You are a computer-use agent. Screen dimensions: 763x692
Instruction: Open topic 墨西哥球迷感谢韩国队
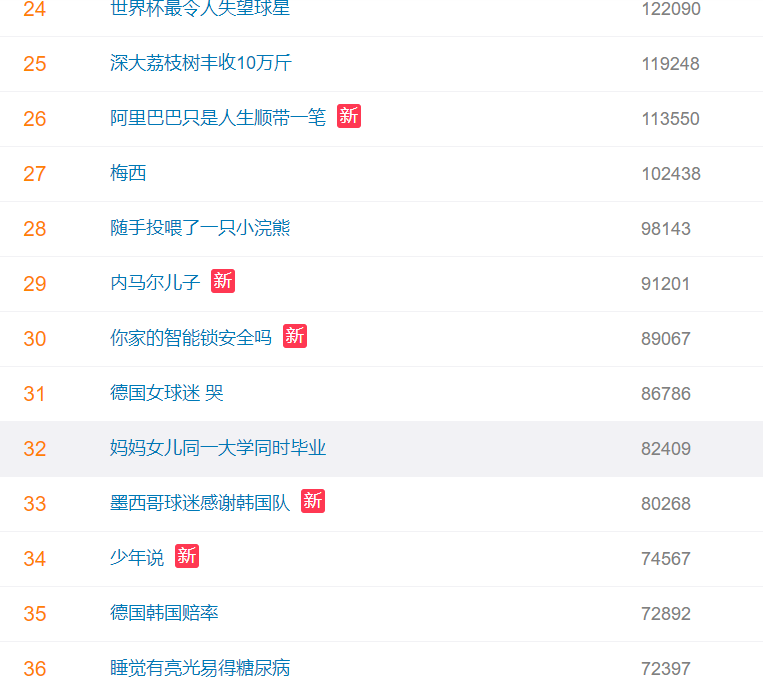click(x=199, y=503)
